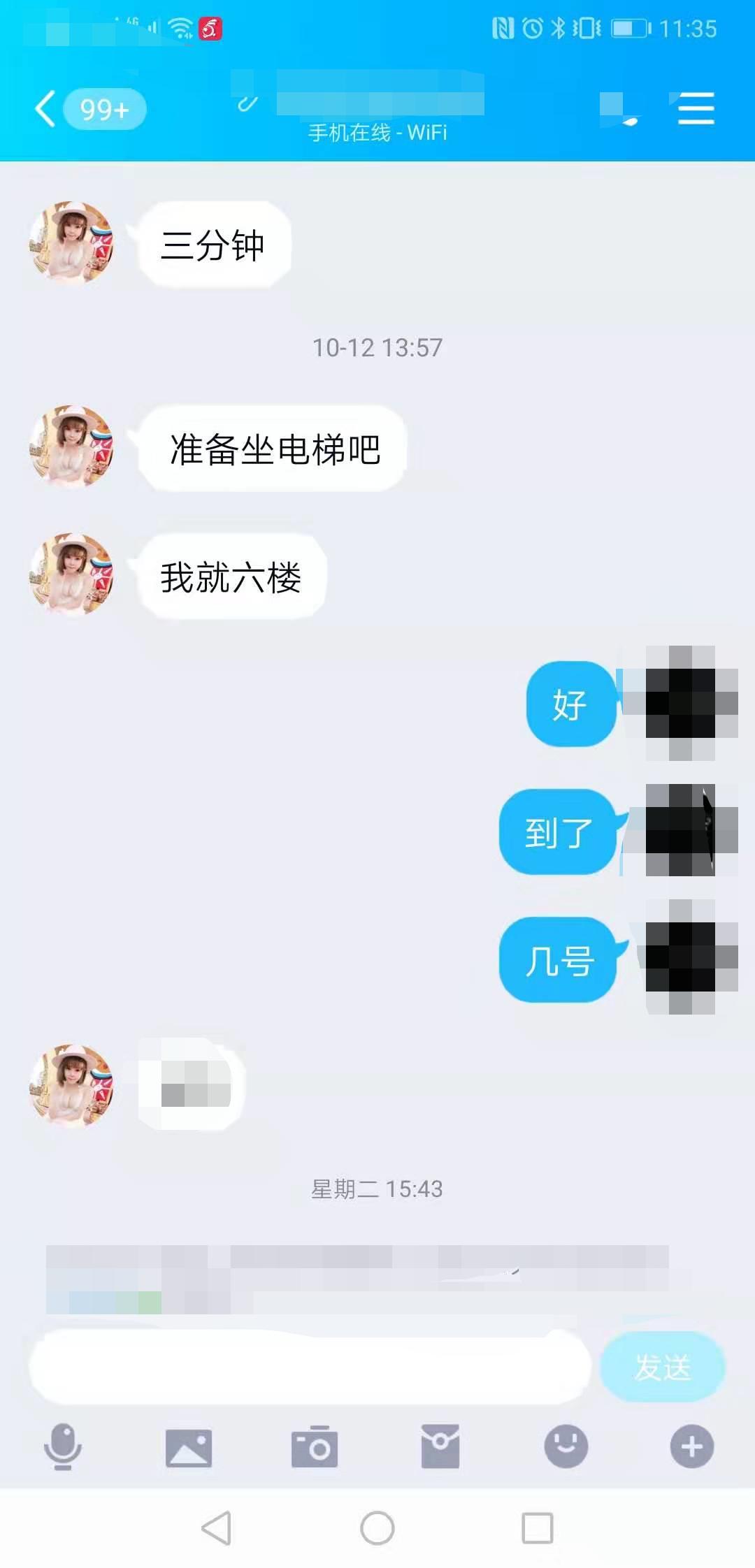
Task: Open the photo gallery picker
Action: (189, 1447)
